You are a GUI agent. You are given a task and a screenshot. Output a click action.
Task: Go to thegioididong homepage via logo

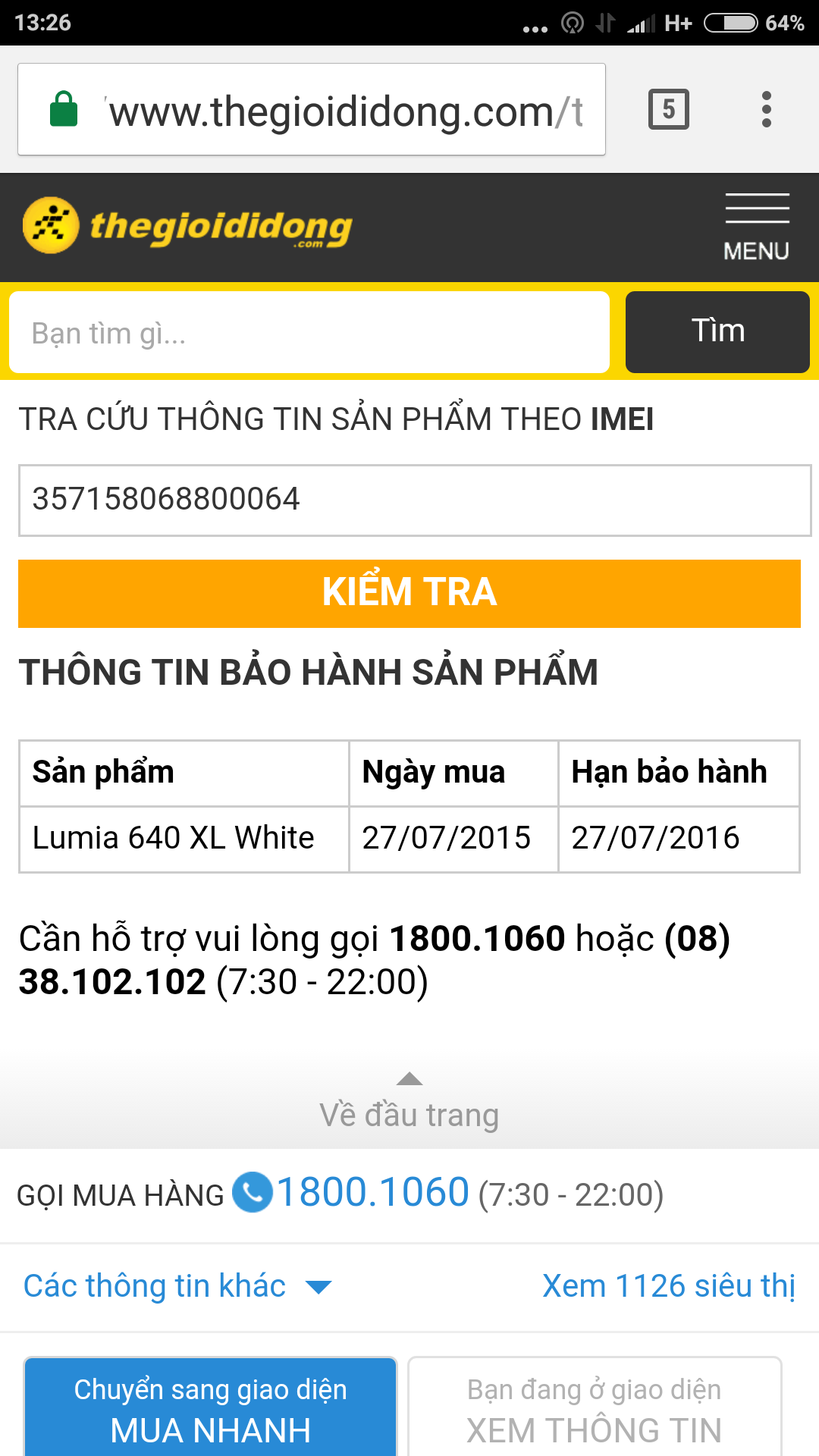pyautogui.click(x=187, y=226)
